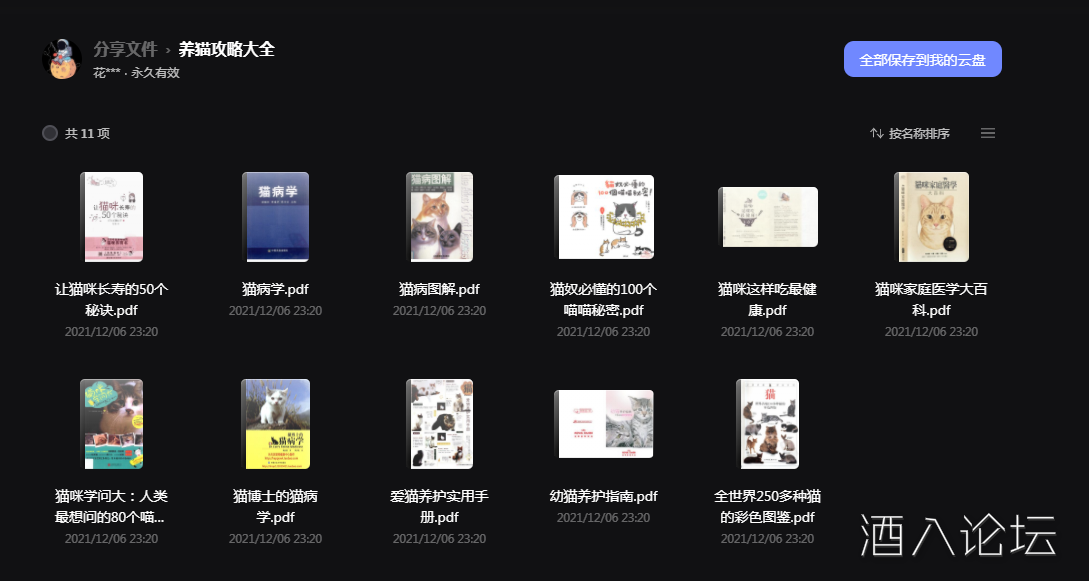The image size is (1089, 581).
Task: Save all files to my cloud drive
Action: (922, 59)
